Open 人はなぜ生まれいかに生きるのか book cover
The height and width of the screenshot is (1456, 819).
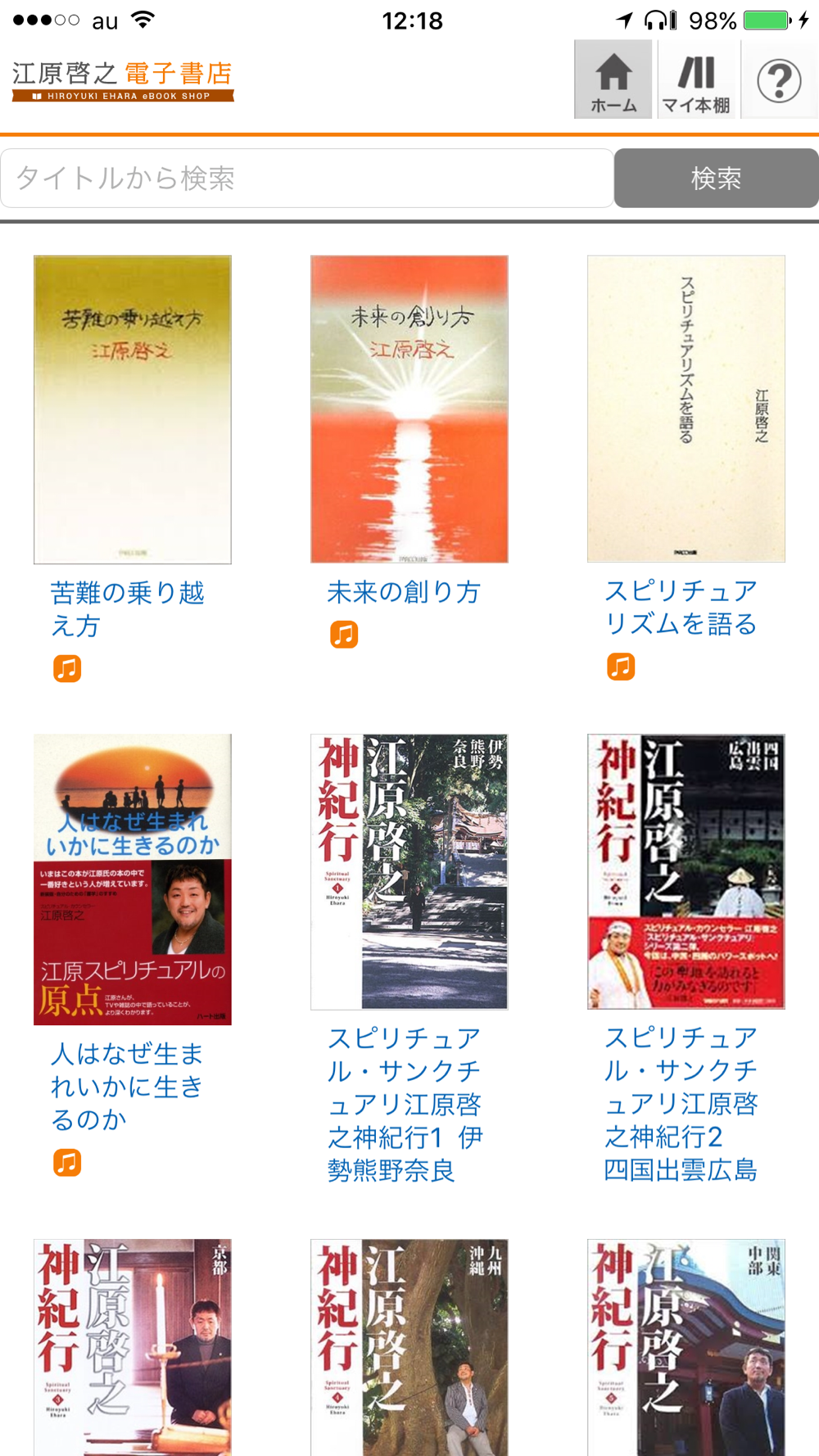132,879
